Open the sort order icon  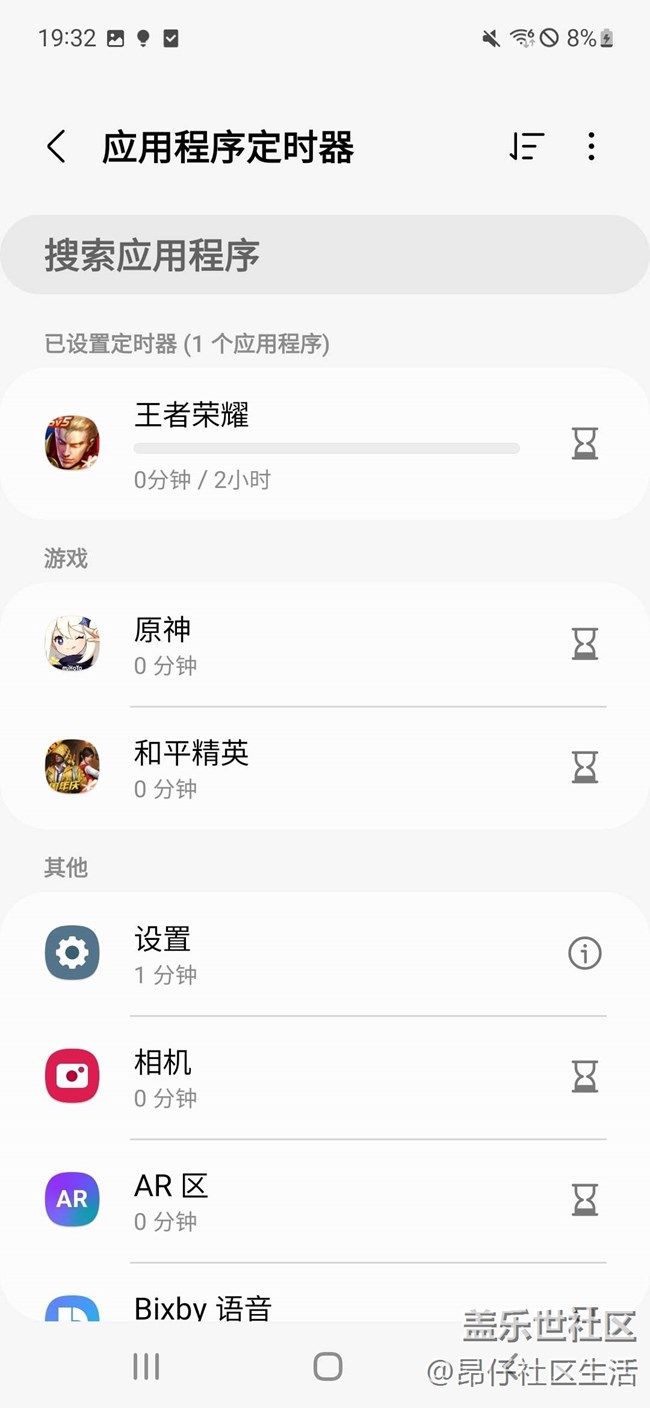(x=527, y=147)
